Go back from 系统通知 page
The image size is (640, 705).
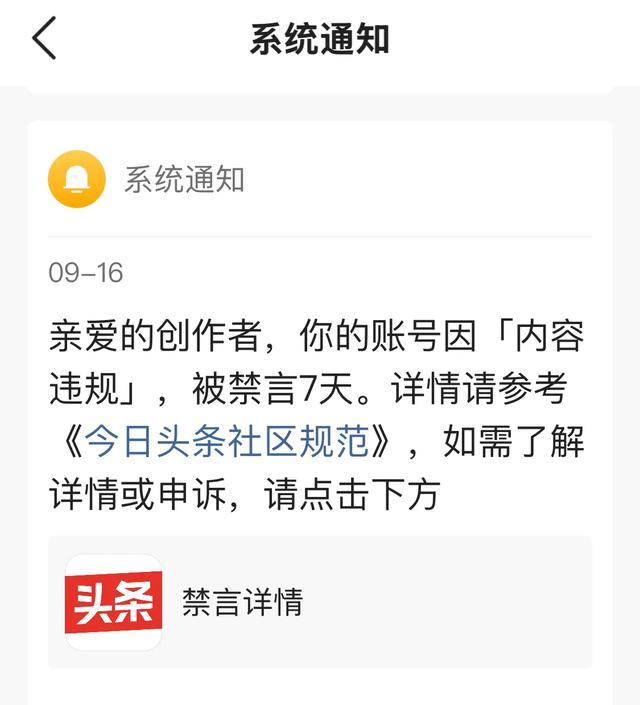(x=45, y=39)
